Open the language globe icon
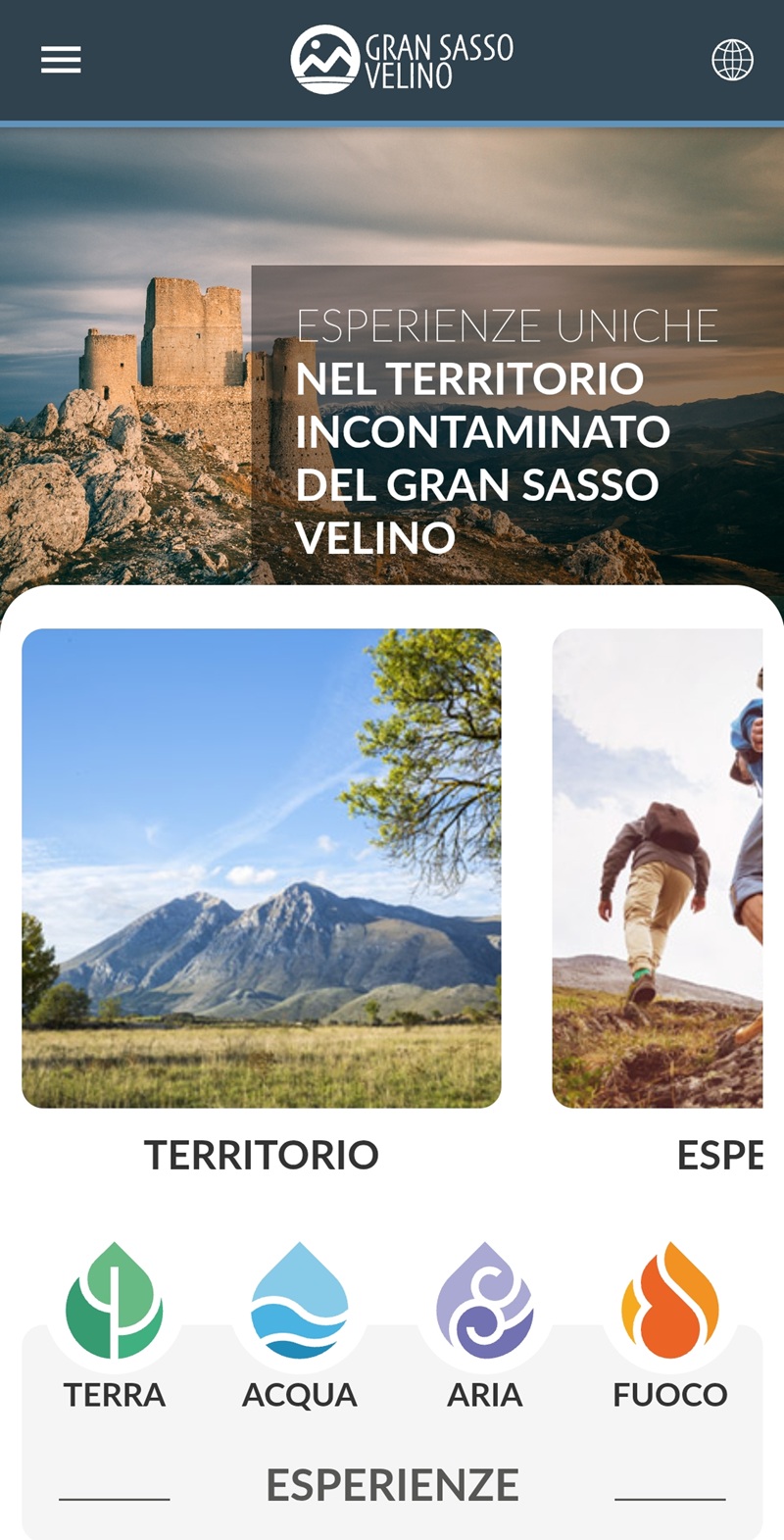The image size is (784, 1540). pyautogui.click(x=732, y=61)
